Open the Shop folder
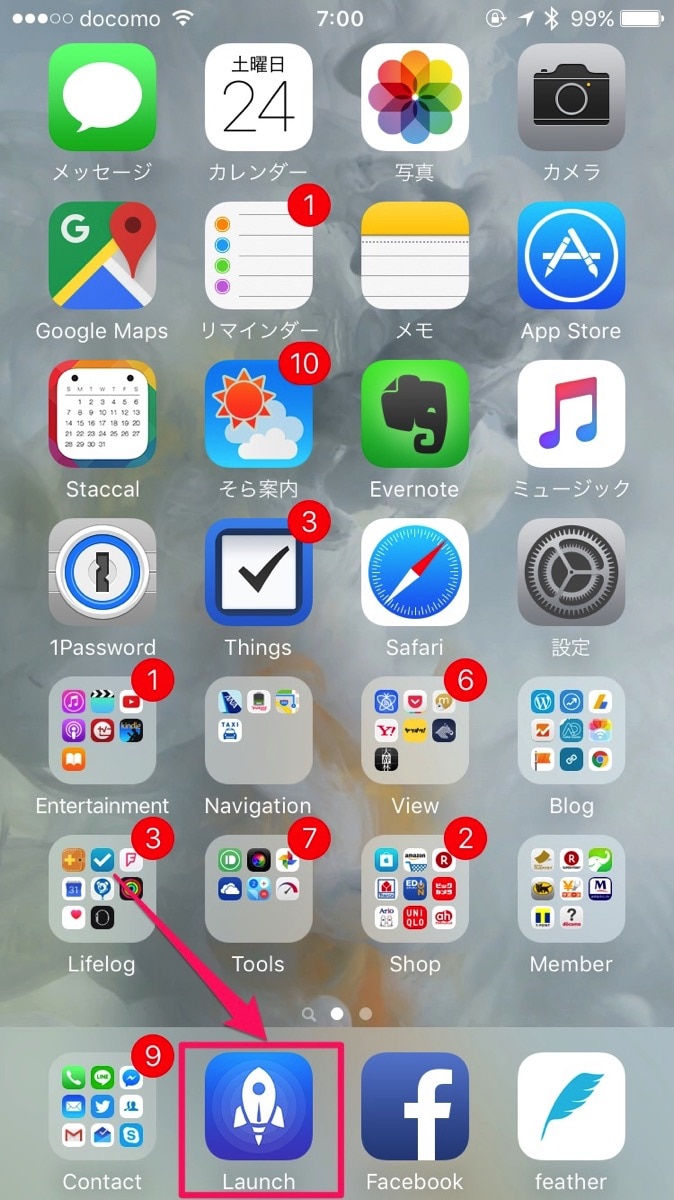Viewport: 674px width, 1200px height. pyautogui.click(x=414, y=888)
